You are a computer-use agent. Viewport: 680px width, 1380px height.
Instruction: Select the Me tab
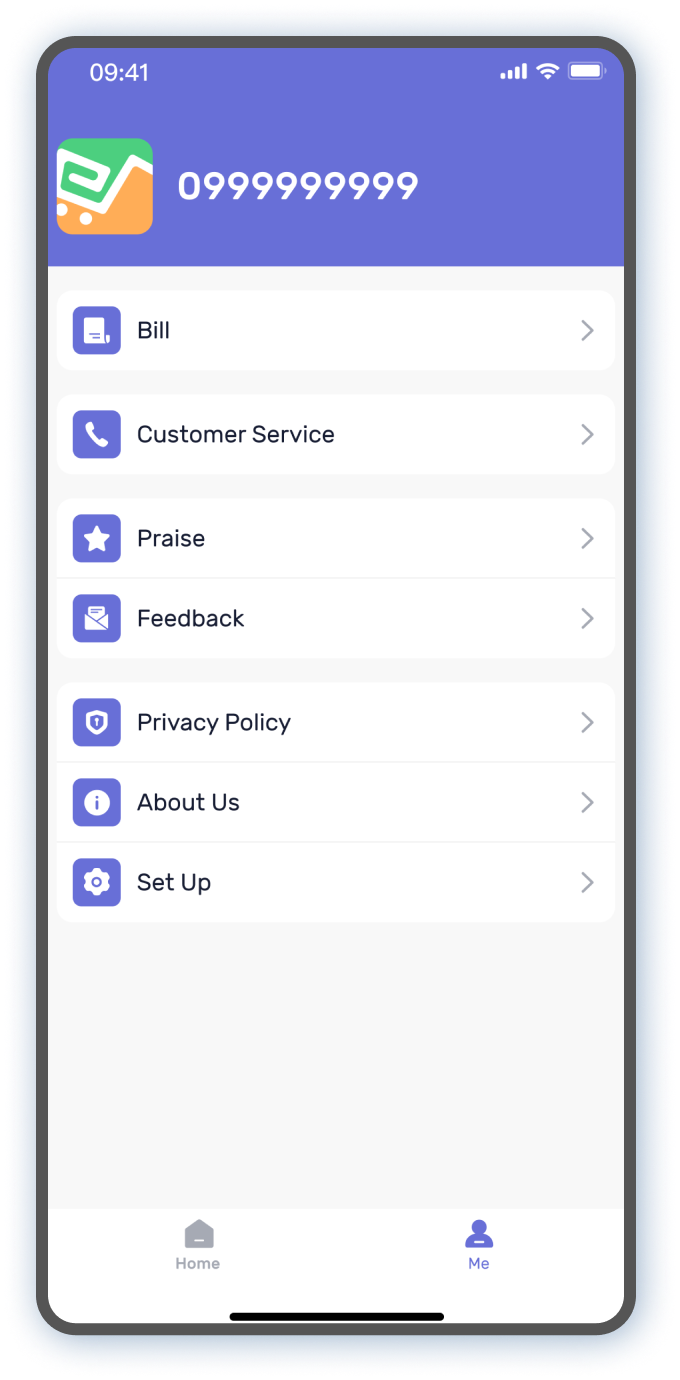click(479, 1245)
